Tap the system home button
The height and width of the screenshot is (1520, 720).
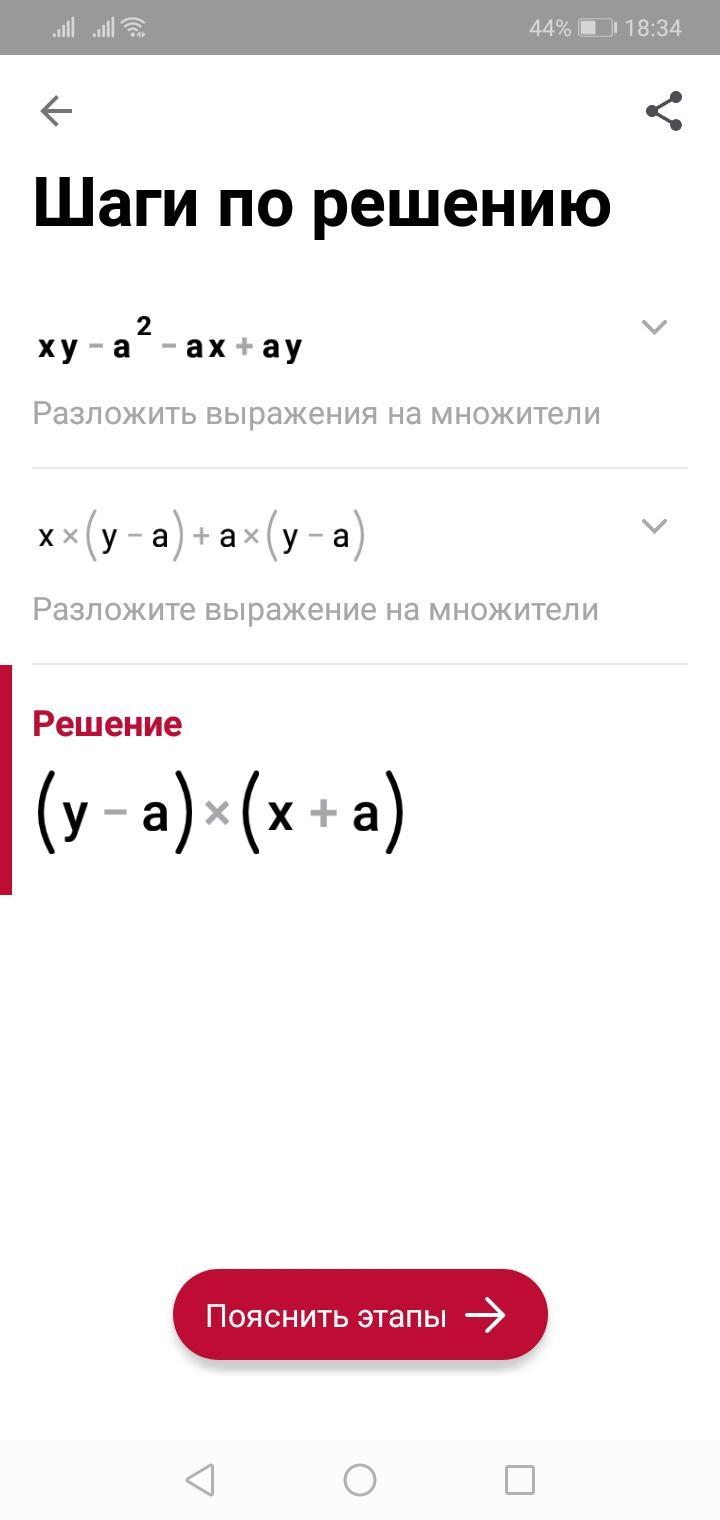[360, 1479]
